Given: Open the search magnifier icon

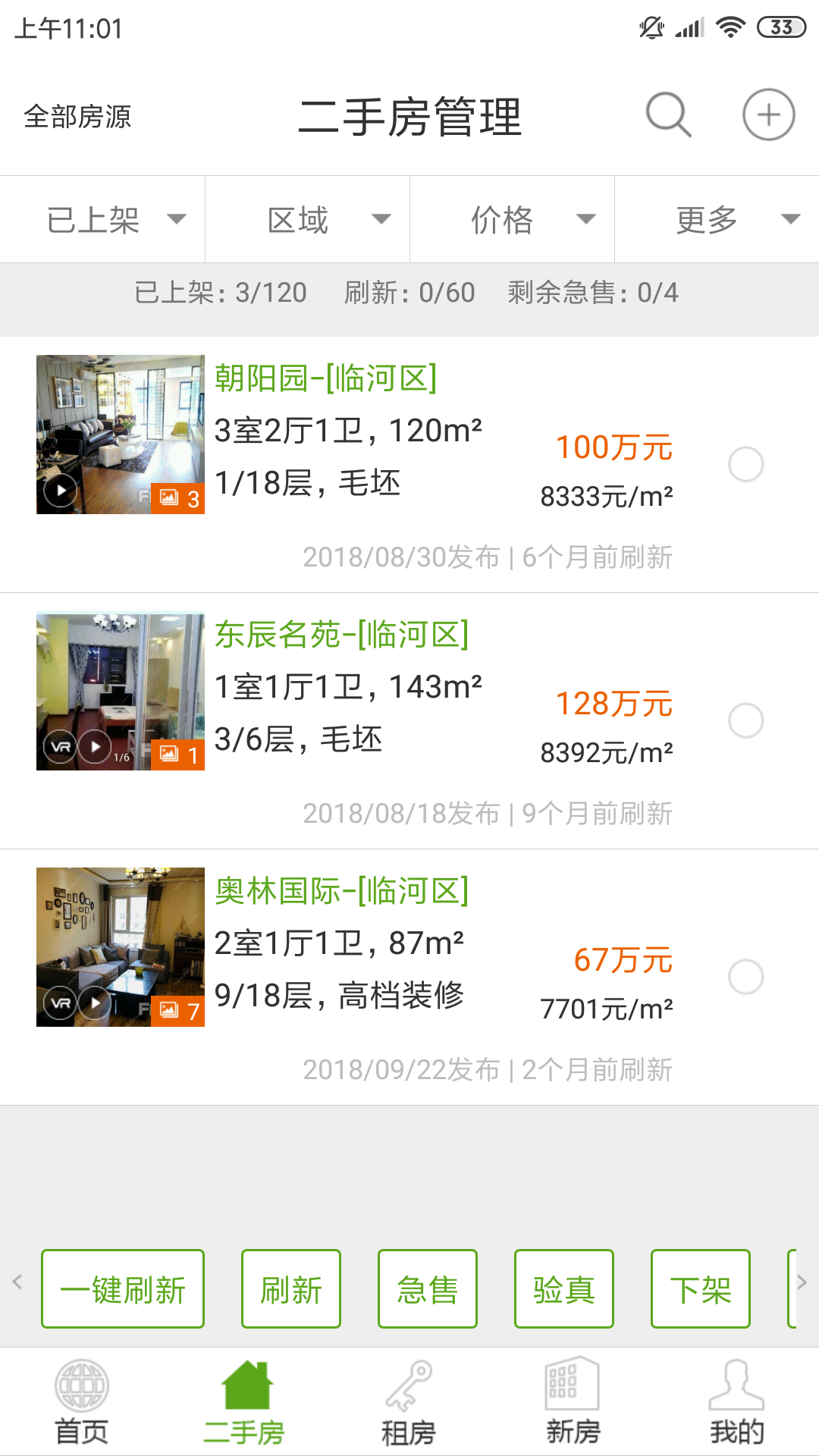Looking at the screenshot, I should tap(668, 115).
